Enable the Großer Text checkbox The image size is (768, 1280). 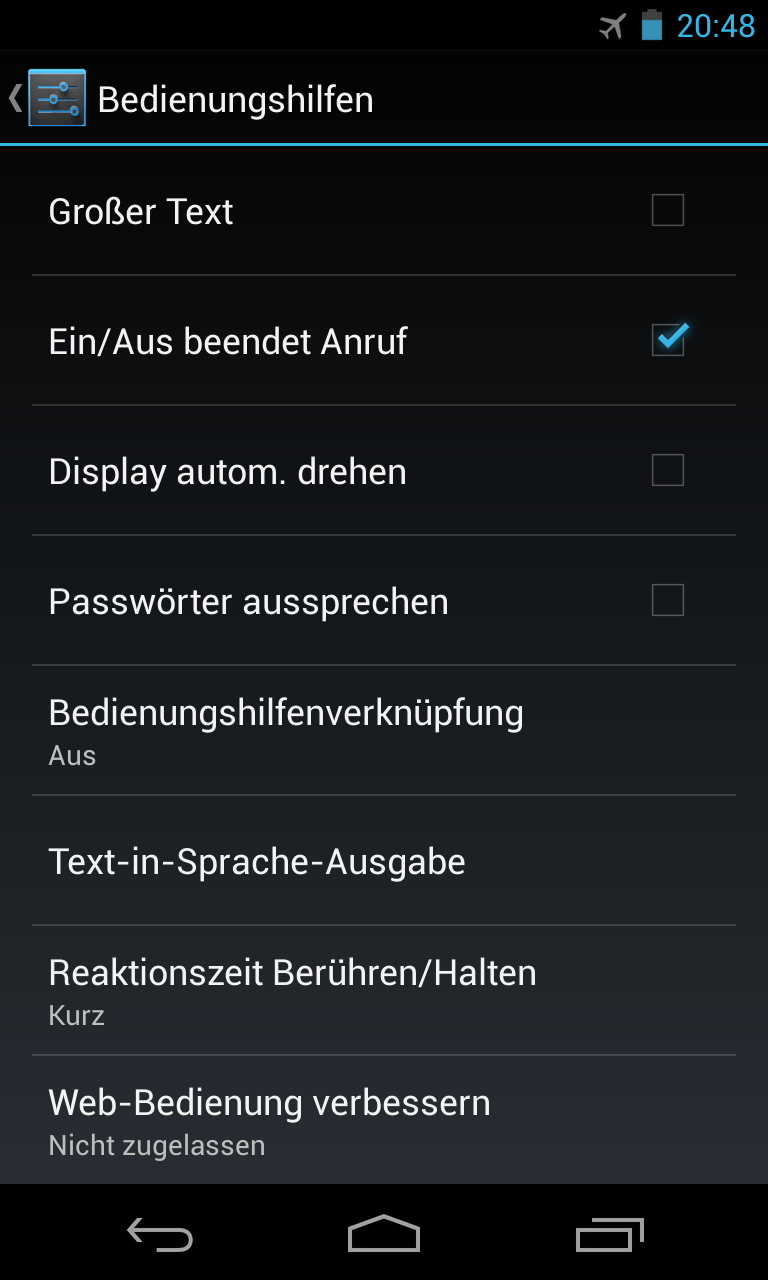[x=667, y=211]
